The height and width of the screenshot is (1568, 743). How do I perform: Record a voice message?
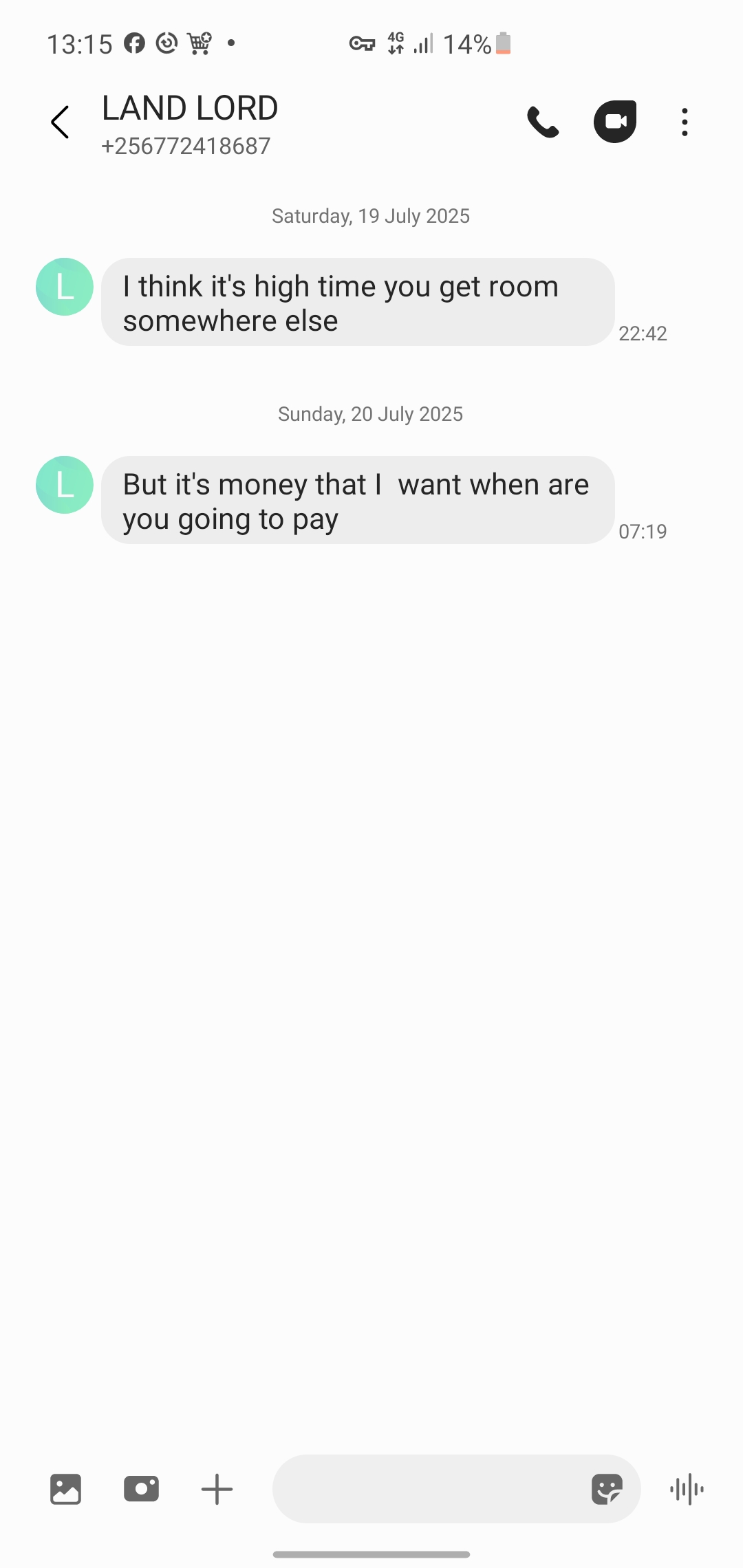tap(687, 1490)
